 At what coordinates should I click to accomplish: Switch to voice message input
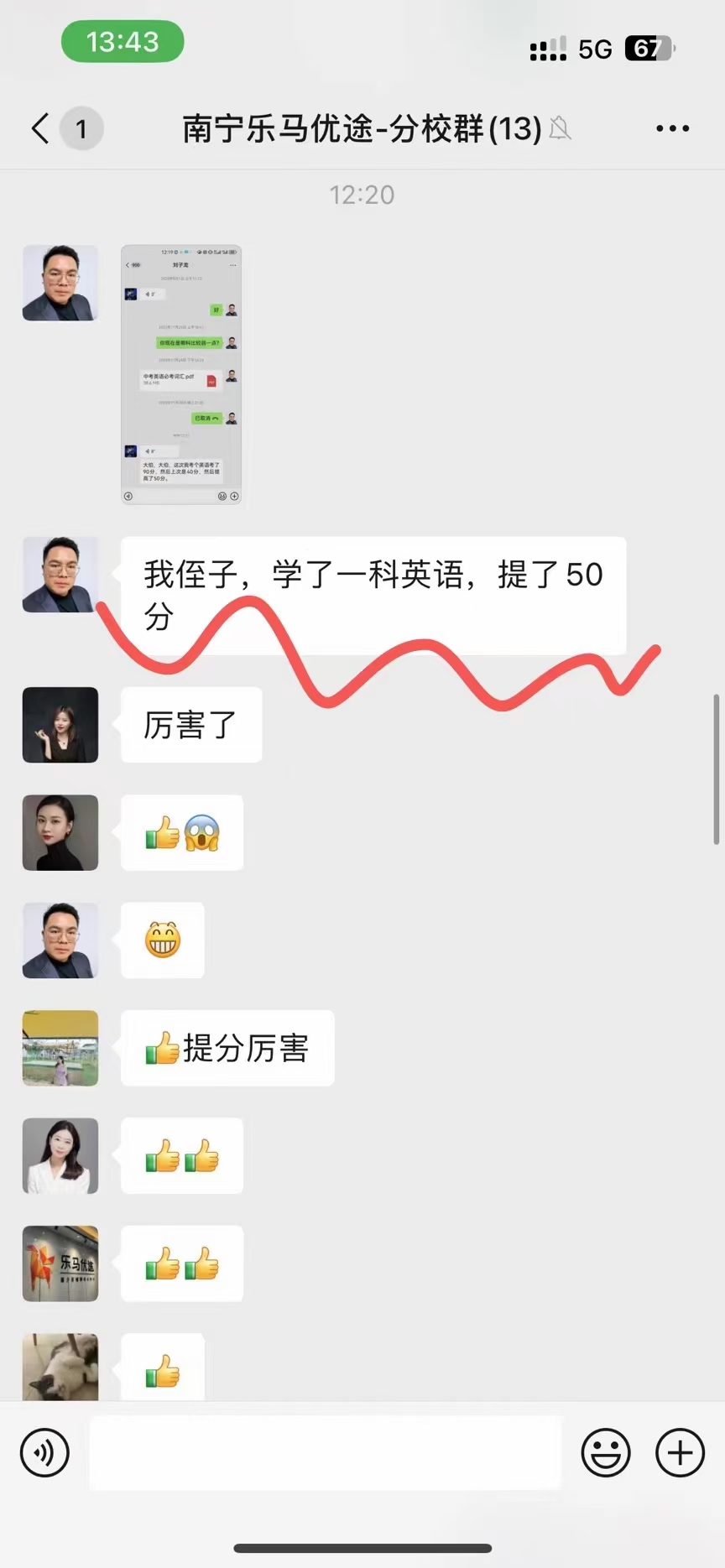coord(44,1452)
